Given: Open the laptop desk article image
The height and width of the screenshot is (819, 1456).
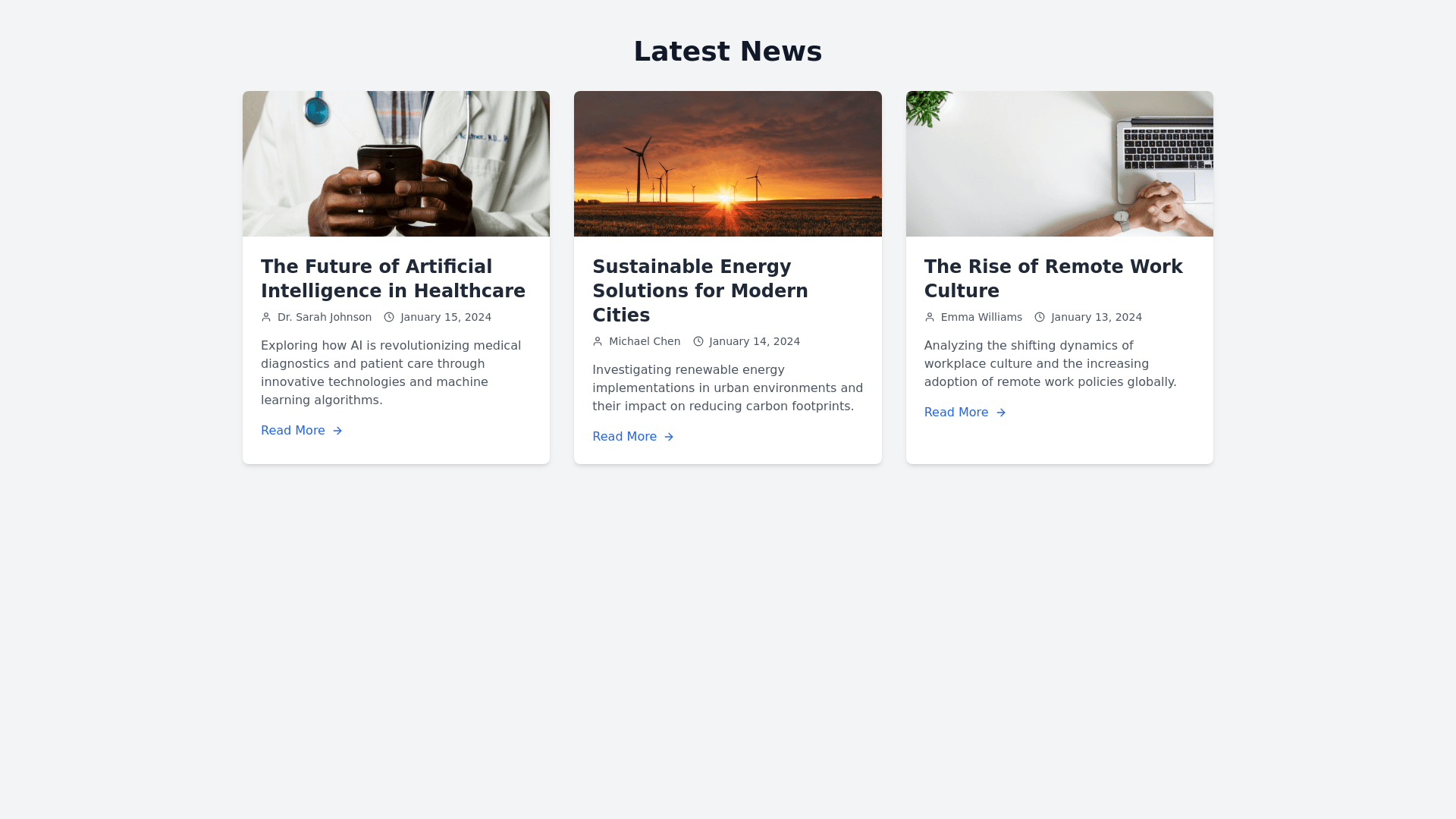Looking at the screenshot, I should pyautogui.click(x=1059, y=164).
